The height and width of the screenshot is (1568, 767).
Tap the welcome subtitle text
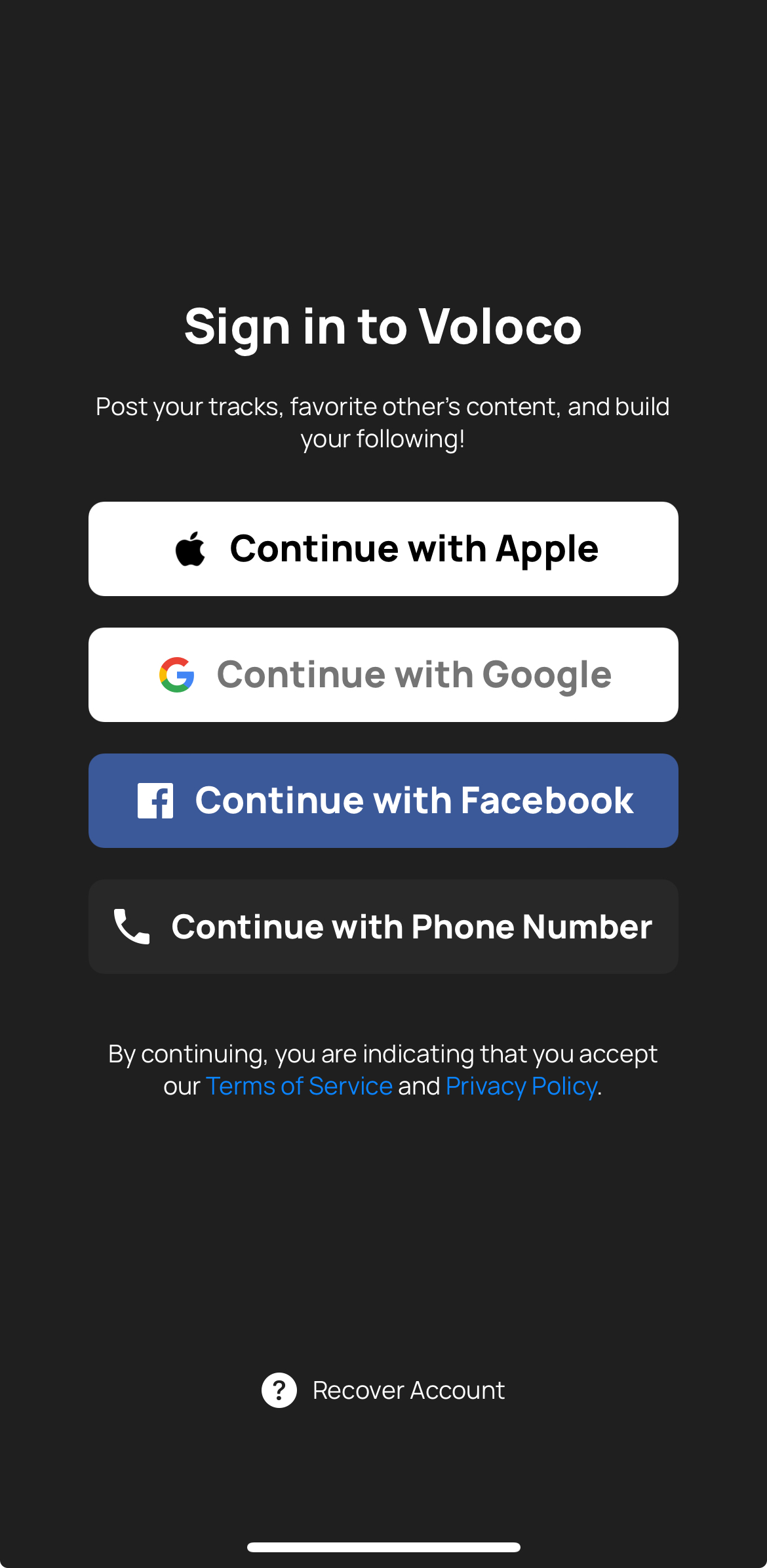[x=383, y=421]
